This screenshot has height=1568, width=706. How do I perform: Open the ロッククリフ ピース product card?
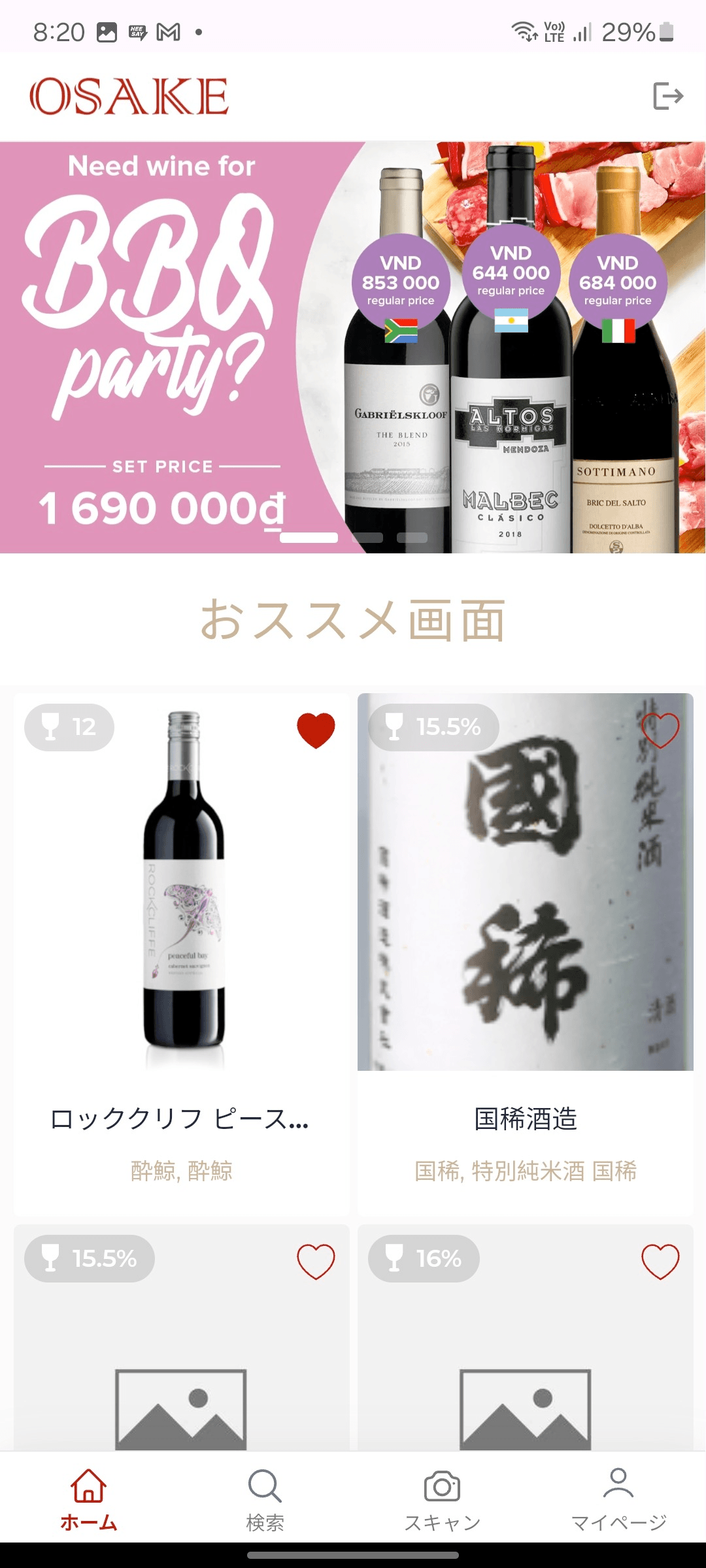point(181,915)
